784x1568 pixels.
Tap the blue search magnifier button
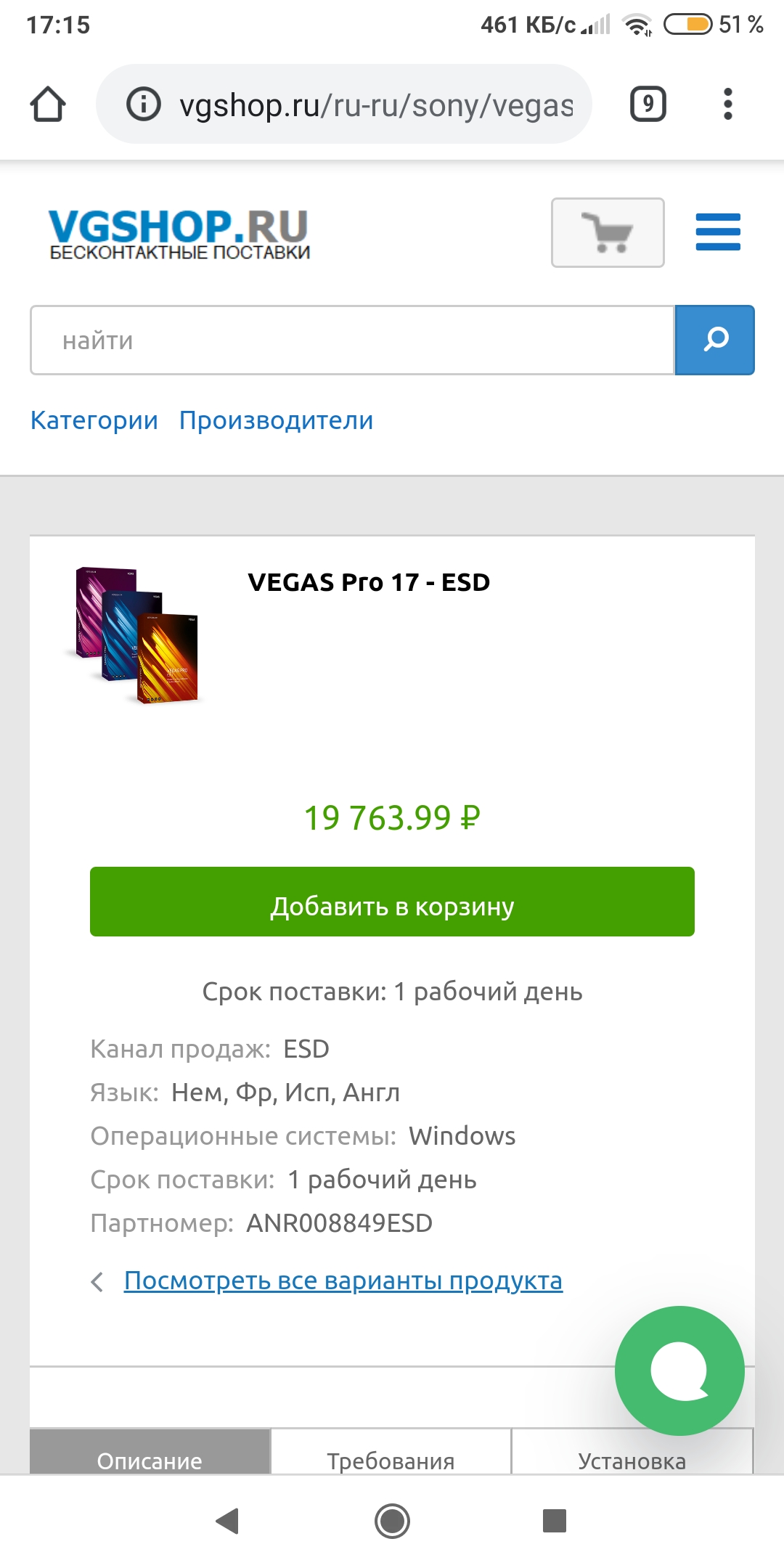click(x=715, y=340)
